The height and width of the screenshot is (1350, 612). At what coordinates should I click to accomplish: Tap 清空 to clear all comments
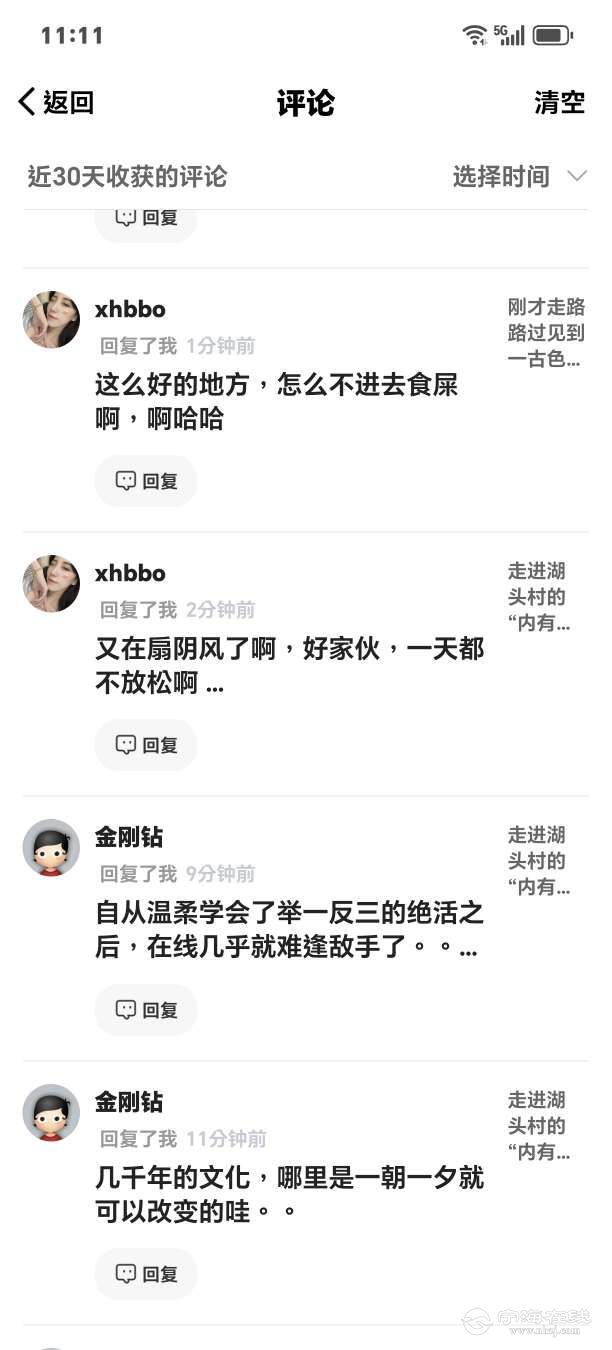tap(559, 102)
